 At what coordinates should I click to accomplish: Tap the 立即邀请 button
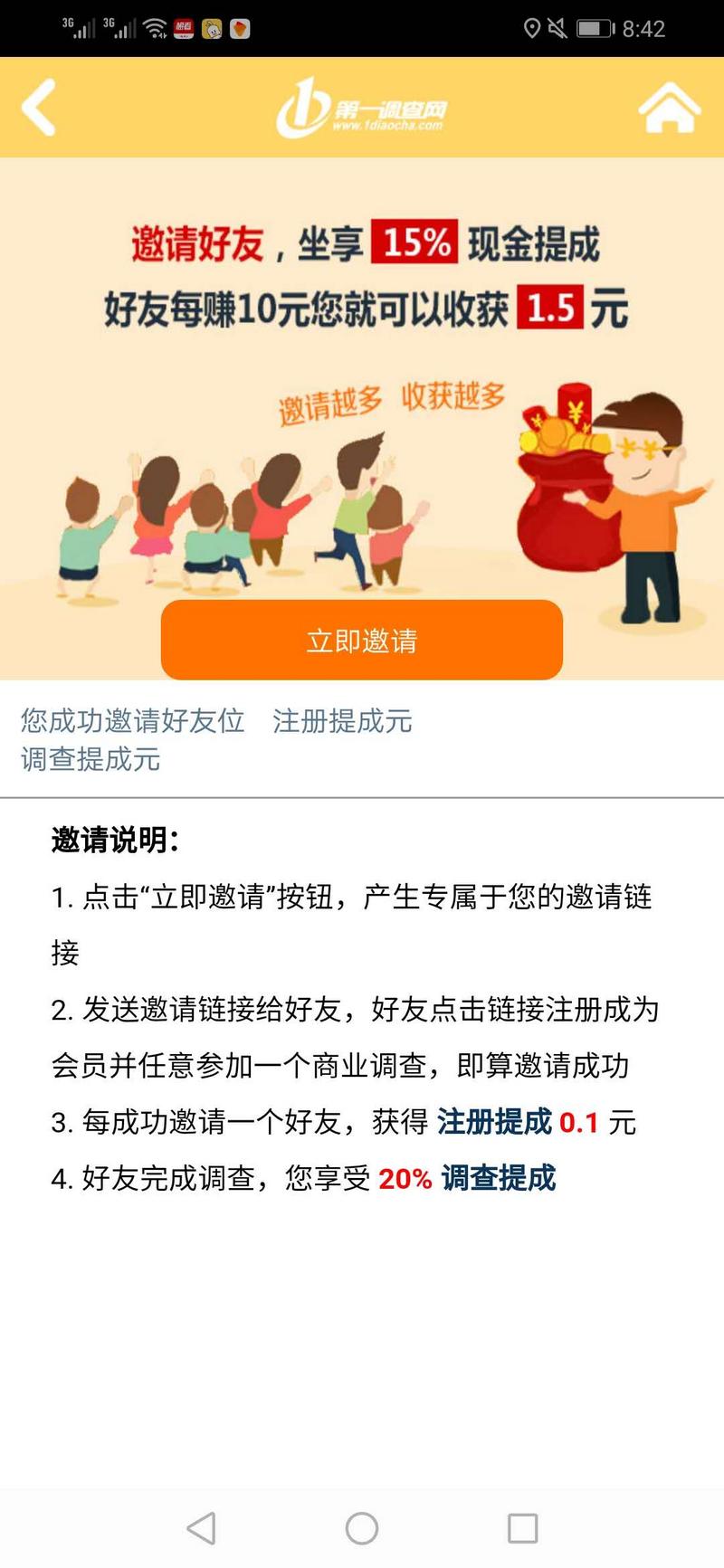[362, 640]
